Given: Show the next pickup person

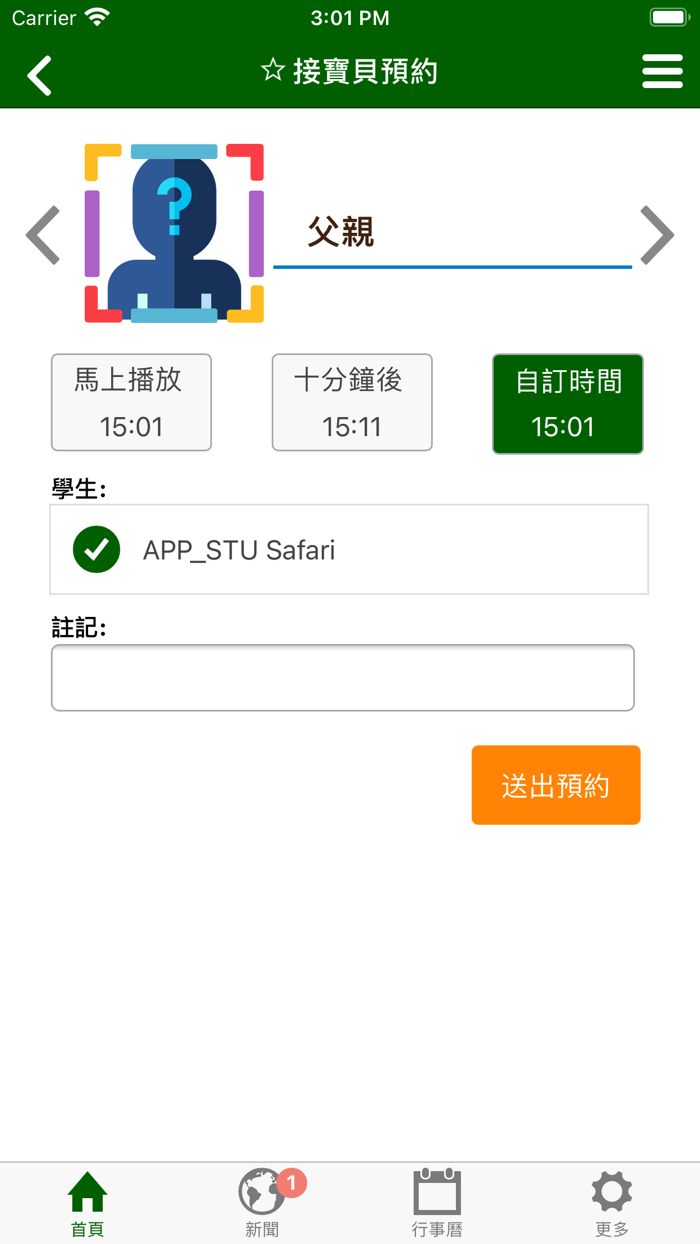Looking at the screenshot, I should tap(656, 235).
